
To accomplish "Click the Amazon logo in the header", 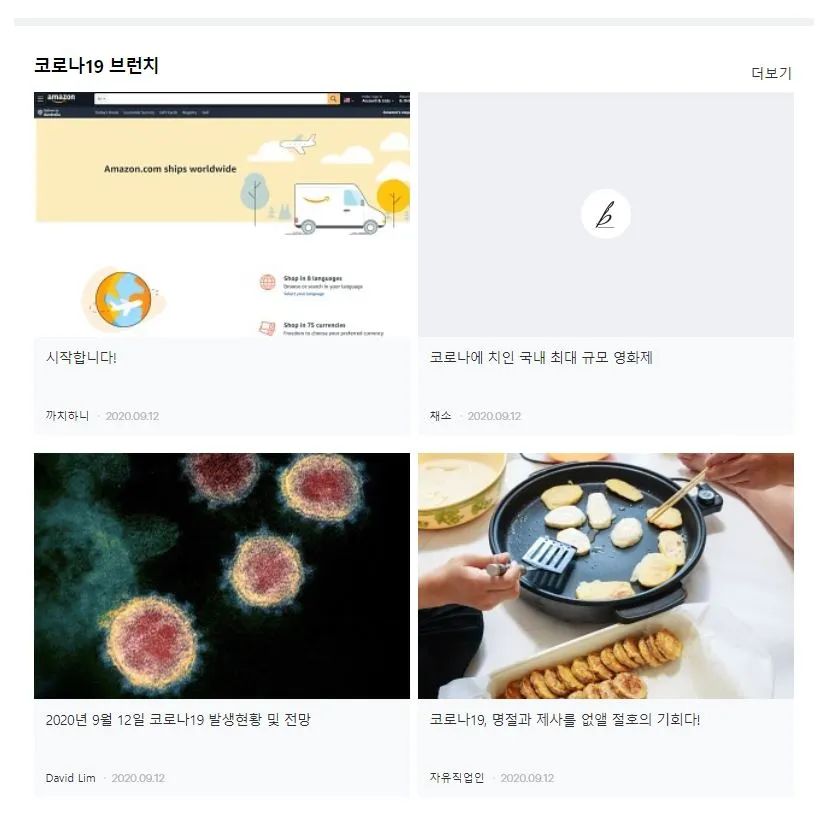I will coord(60,98).
